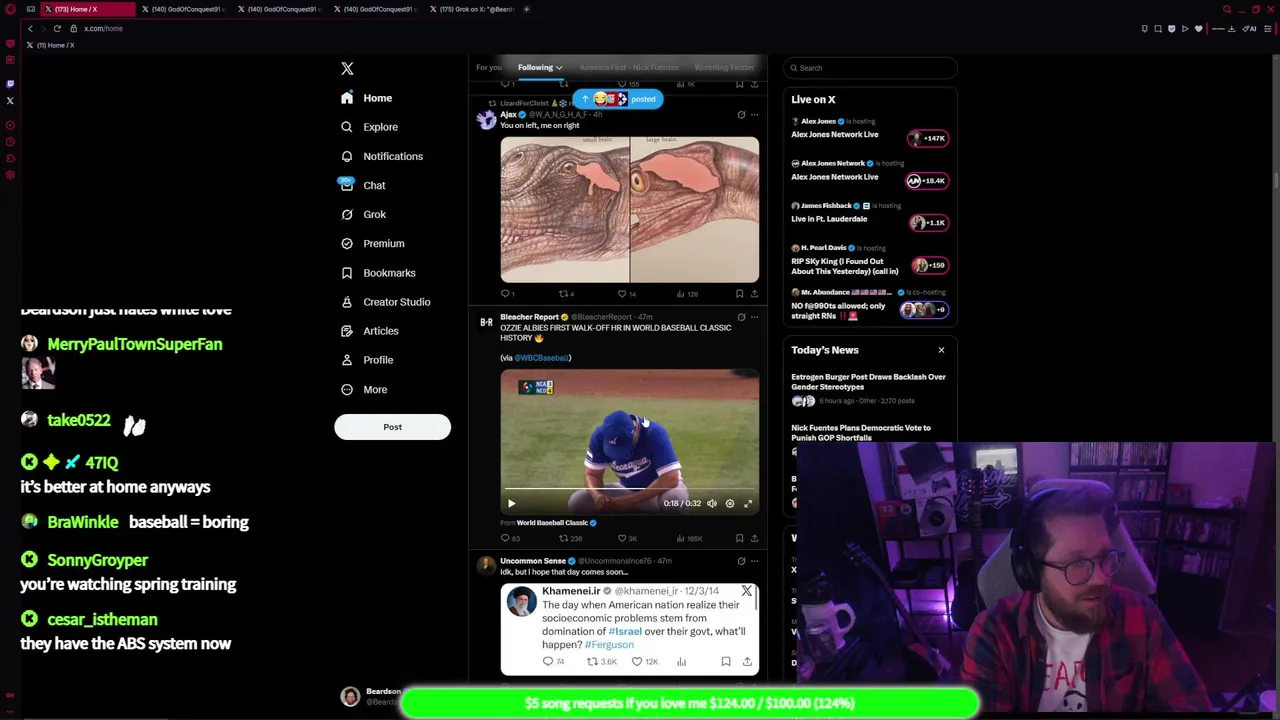Go to Home in the sidebar

pyautogui.click(x=377, y=98)
